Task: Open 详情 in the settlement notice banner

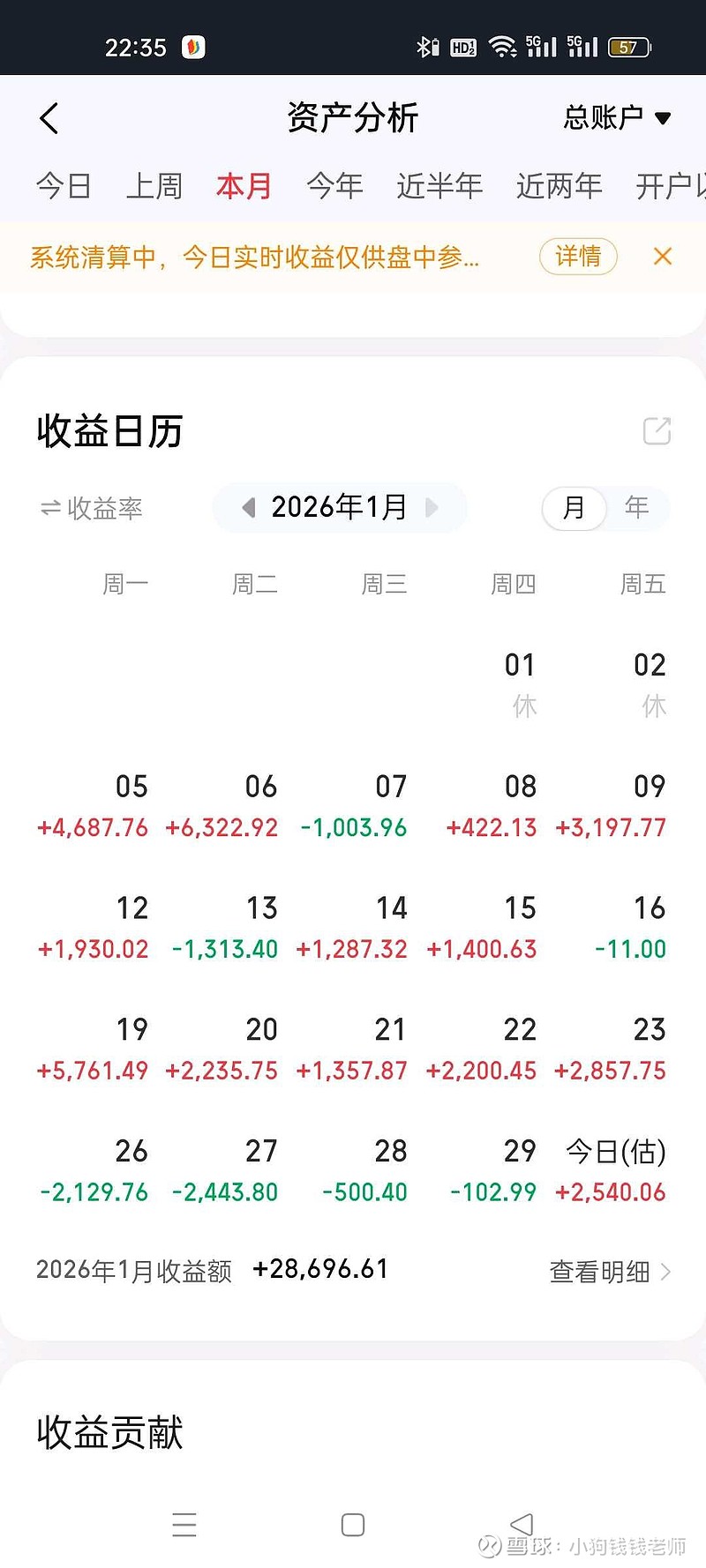Action: 578,257
